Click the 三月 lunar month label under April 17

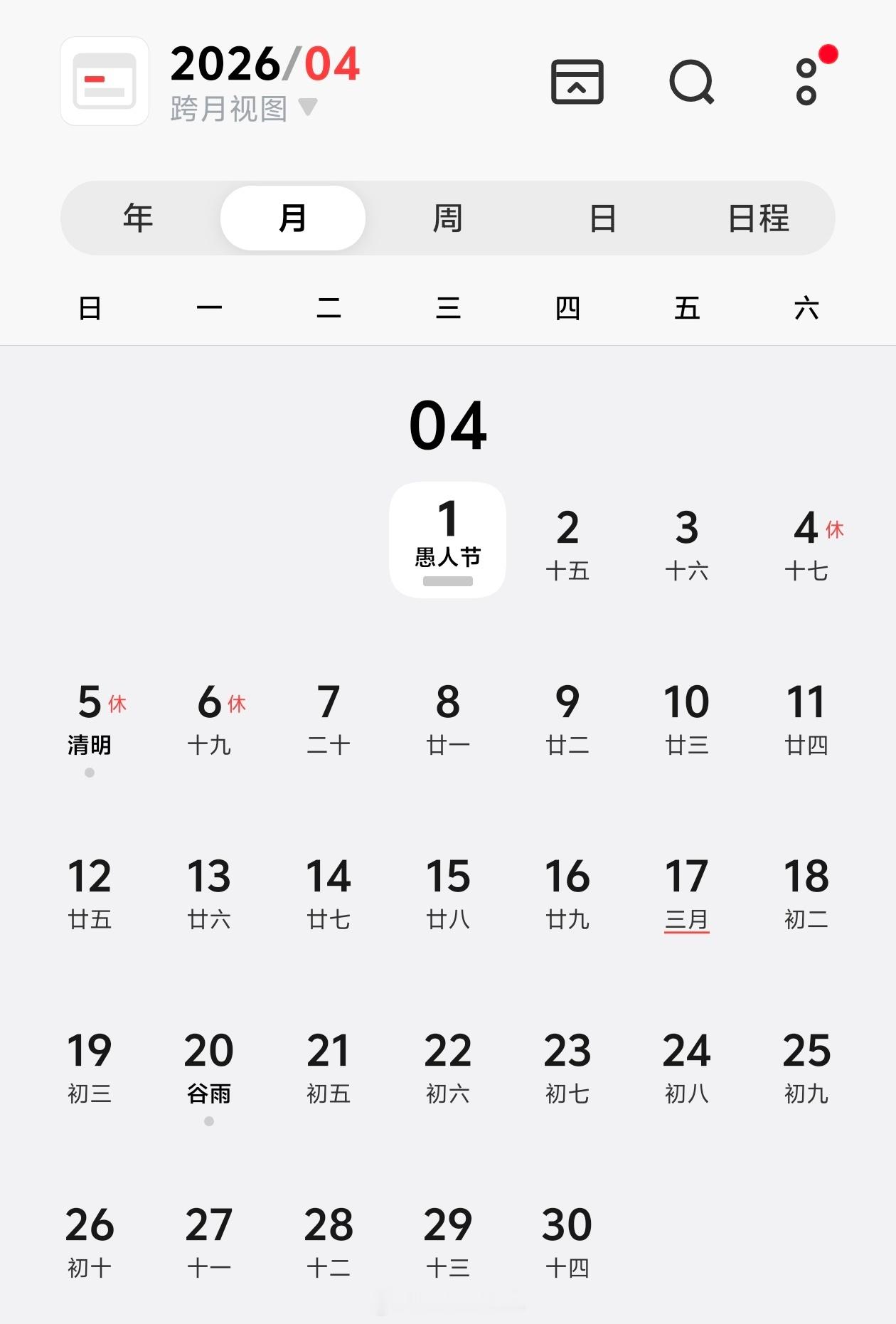[686, 919]
